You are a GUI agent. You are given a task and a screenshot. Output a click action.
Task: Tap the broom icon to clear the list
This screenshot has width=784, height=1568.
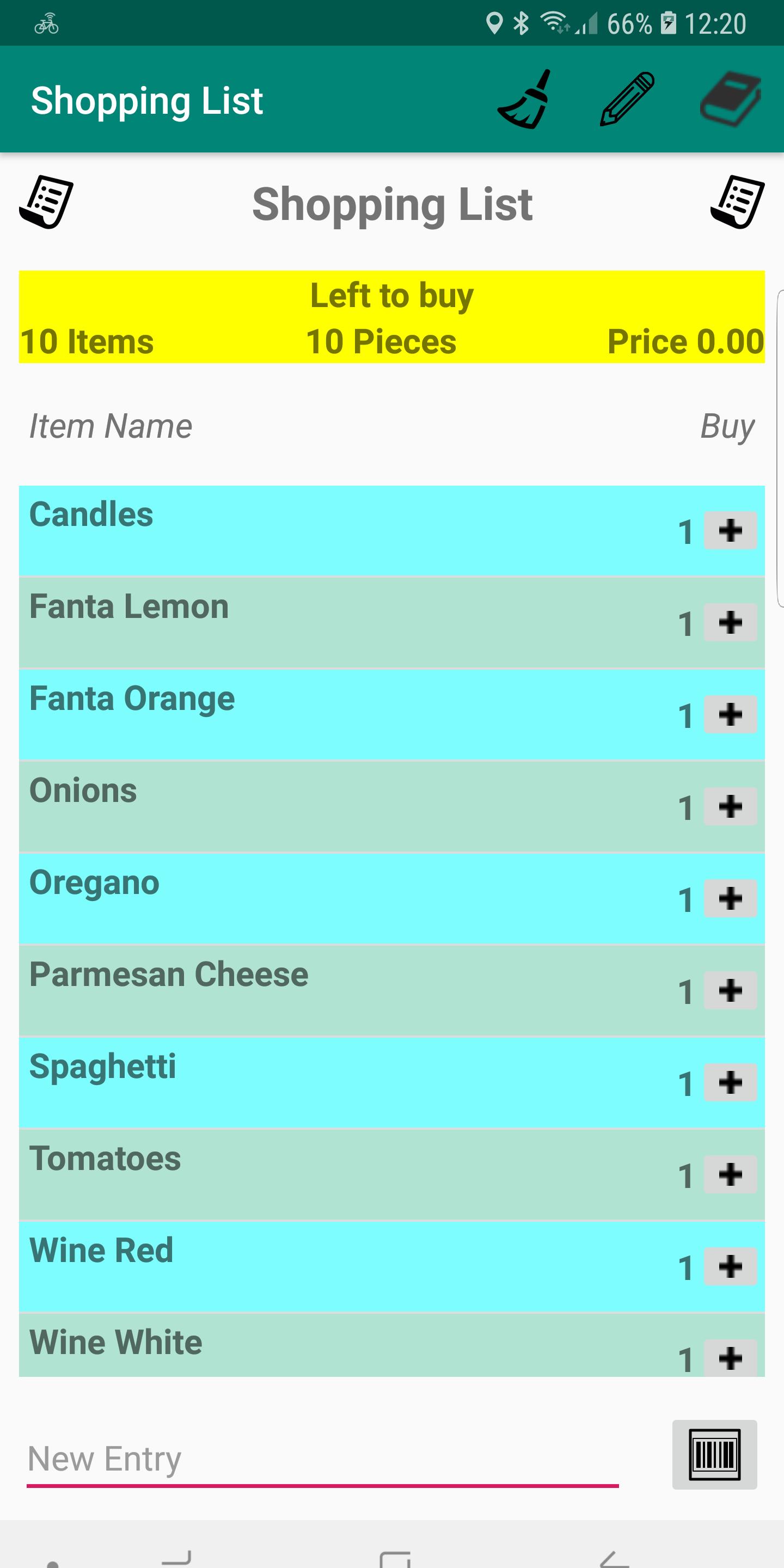click(524, 99)
